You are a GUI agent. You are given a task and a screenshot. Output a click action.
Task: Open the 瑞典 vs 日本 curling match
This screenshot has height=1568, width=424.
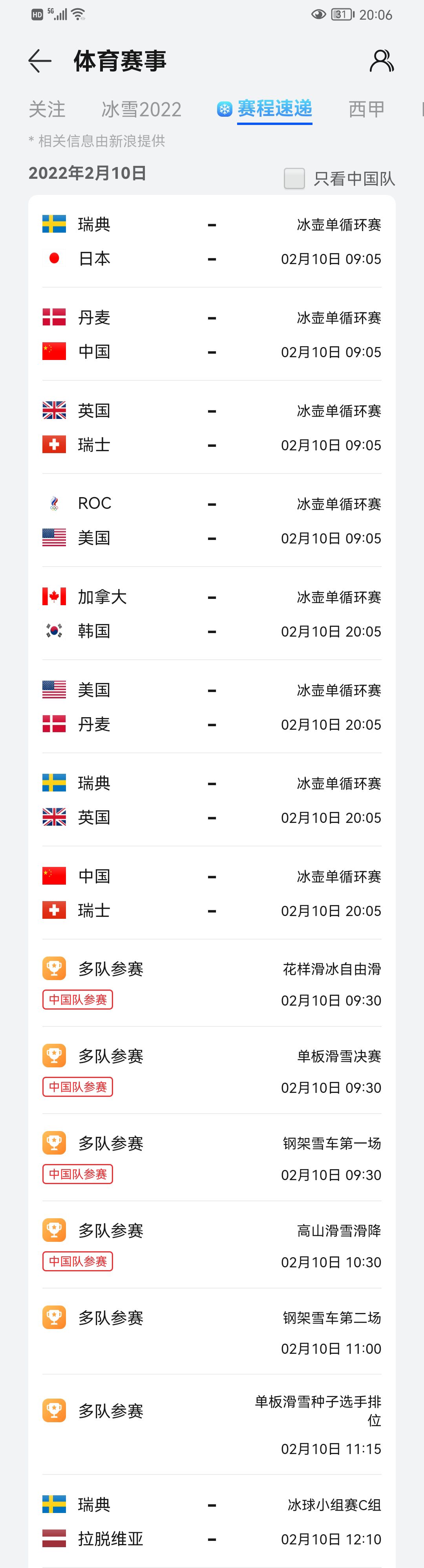click(212, 242)
